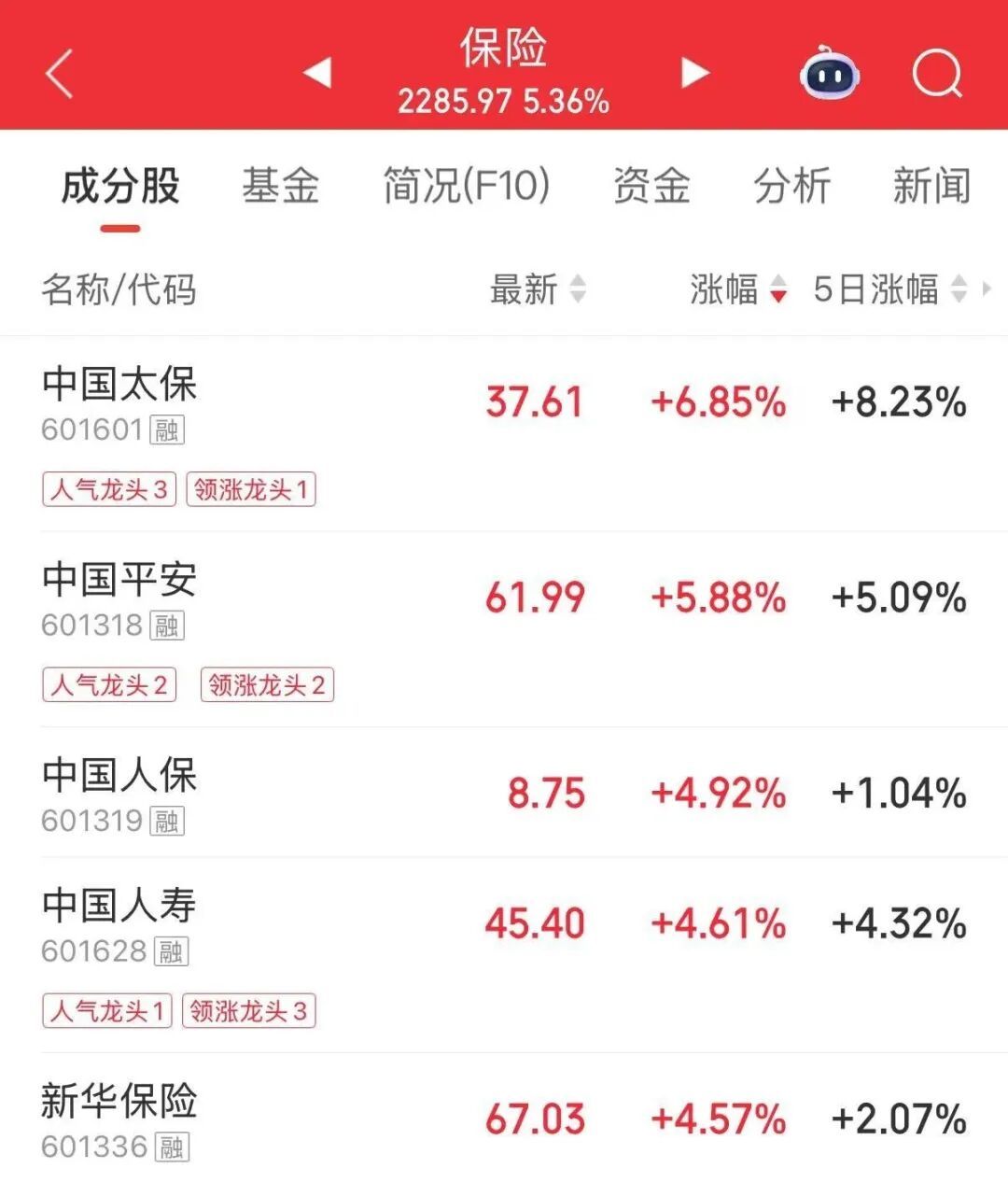Viewport: 1008px width, 1182px height.
Task: Open the 简况(F10) tab
Action: click(x=467, y=186)
